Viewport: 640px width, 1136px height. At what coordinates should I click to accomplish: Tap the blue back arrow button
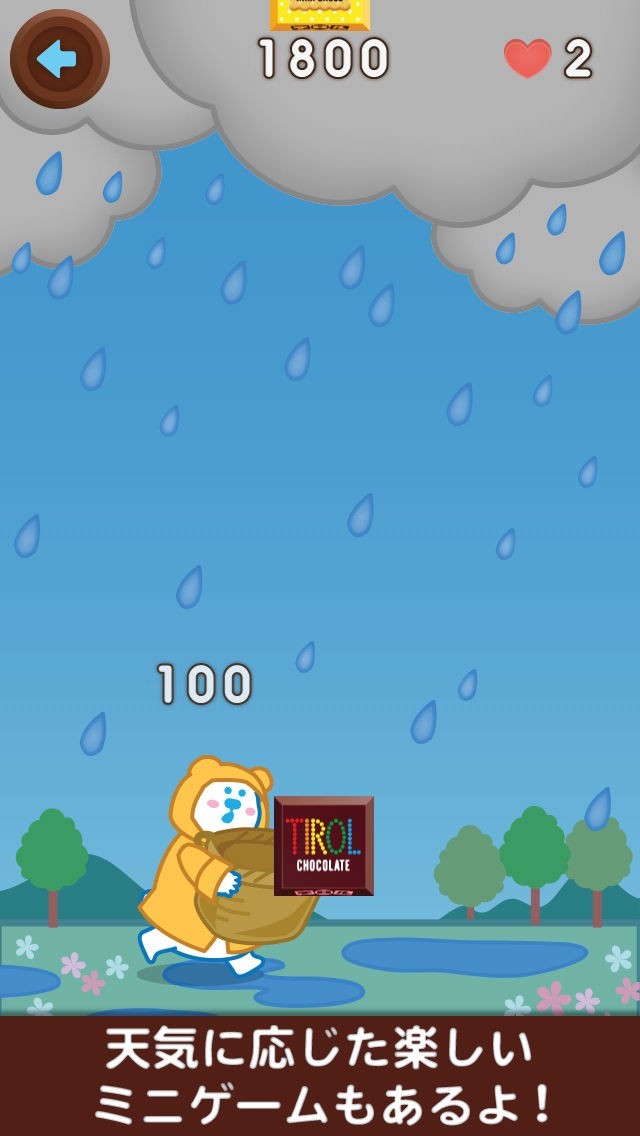pyautogui.click(x=59, y=58)
